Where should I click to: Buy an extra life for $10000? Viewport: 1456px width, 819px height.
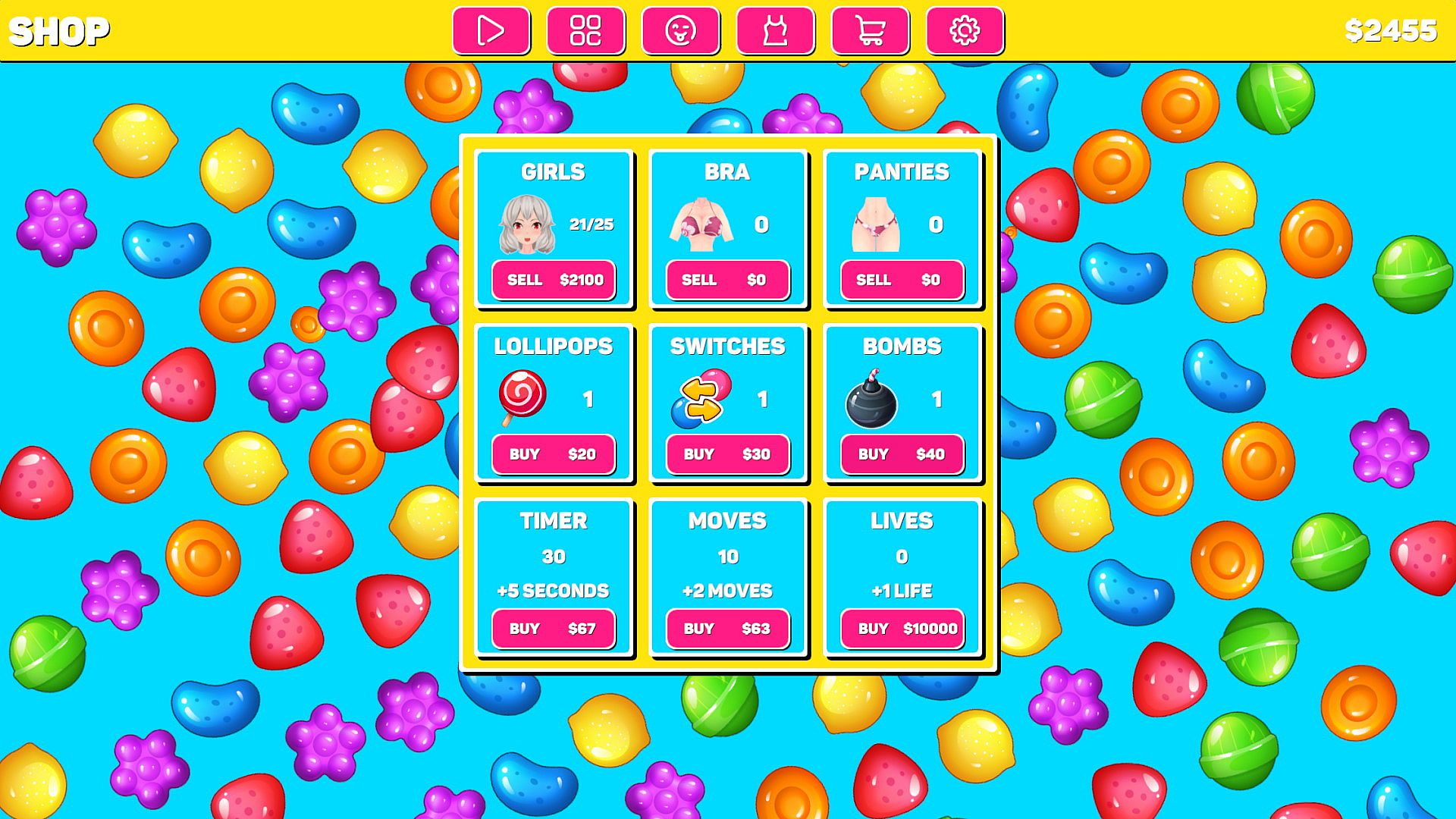(902, 629)
